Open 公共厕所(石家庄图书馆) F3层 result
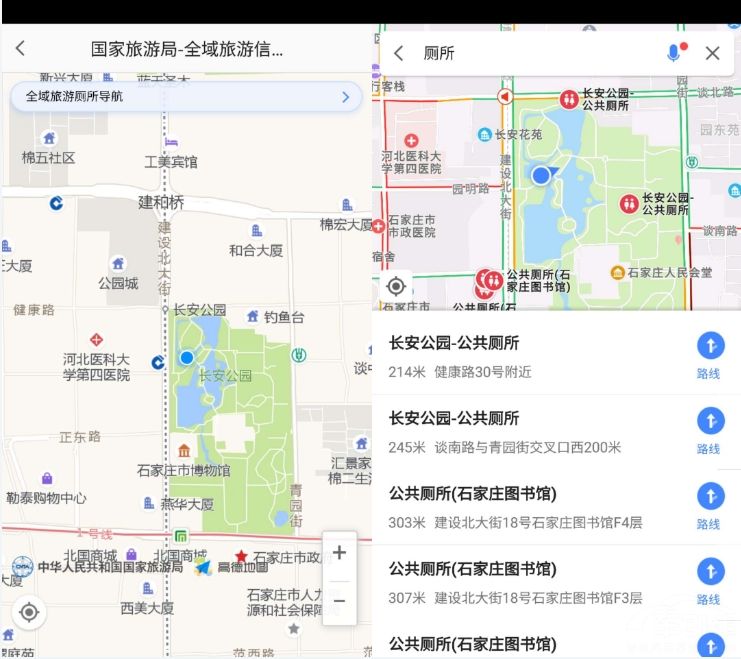Viewport: 741px width, 659px height. click(530, 582)
